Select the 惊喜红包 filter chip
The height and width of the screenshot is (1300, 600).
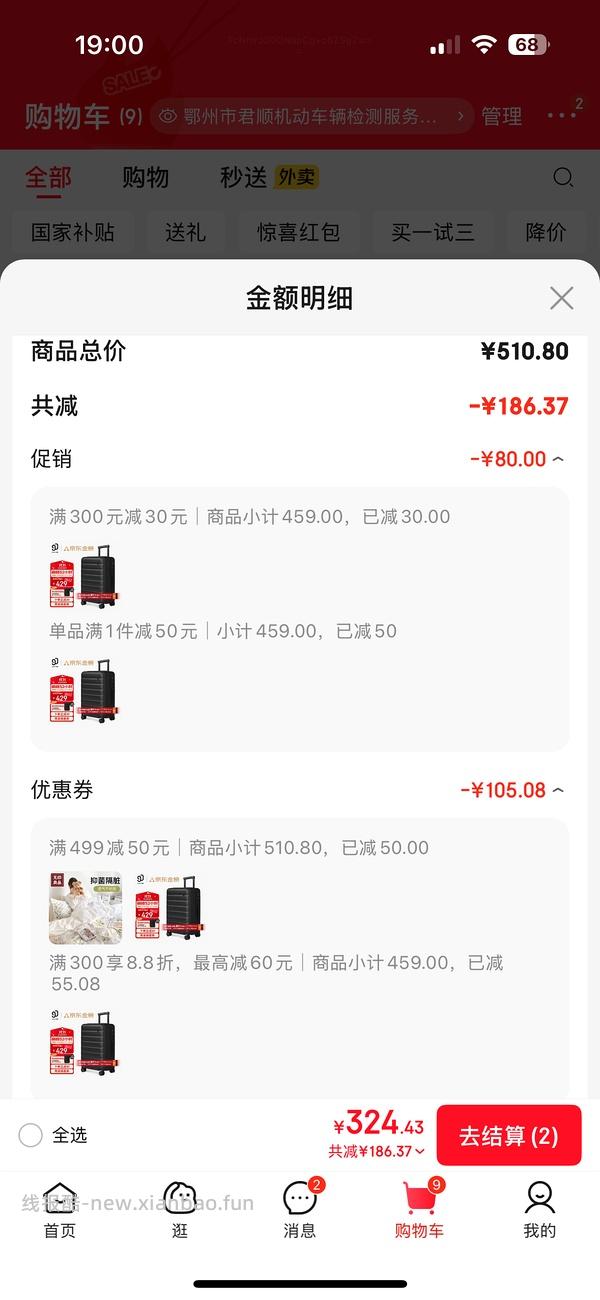tap(298, 232)
